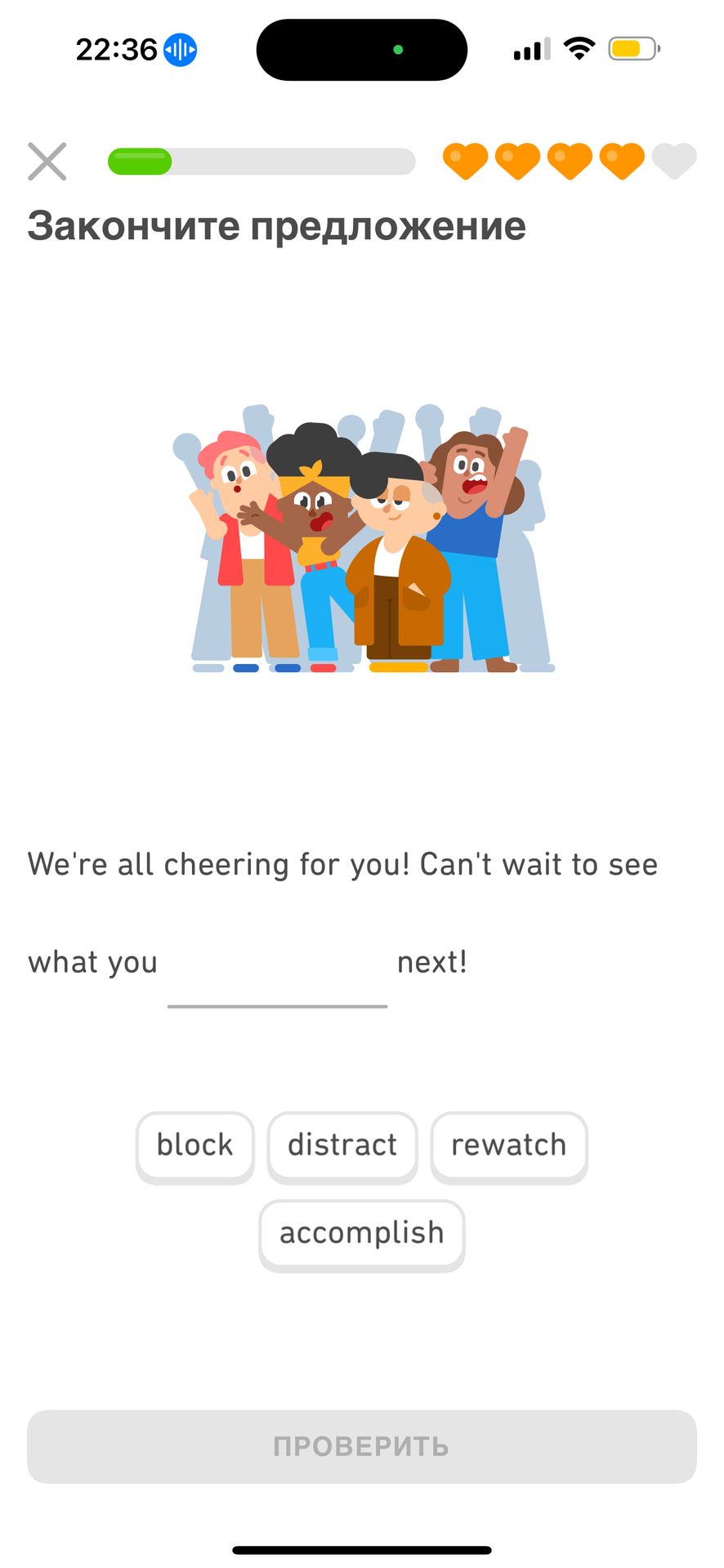724x1568 pixels.
Task: Select the word "block"
Action: 194,1145
